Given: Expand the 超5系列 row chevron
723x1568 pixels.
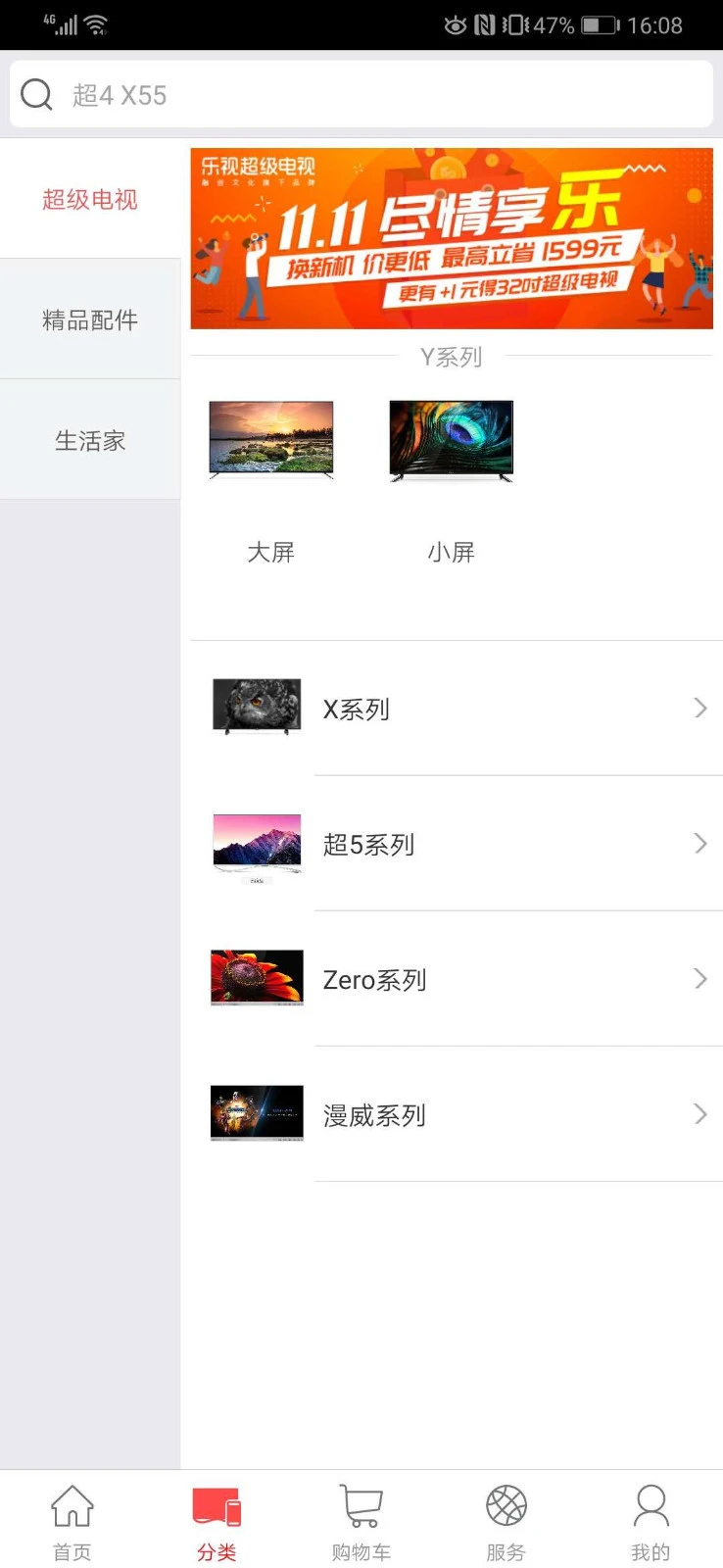Looking at the screenshot, I should [x=699, y=844].
